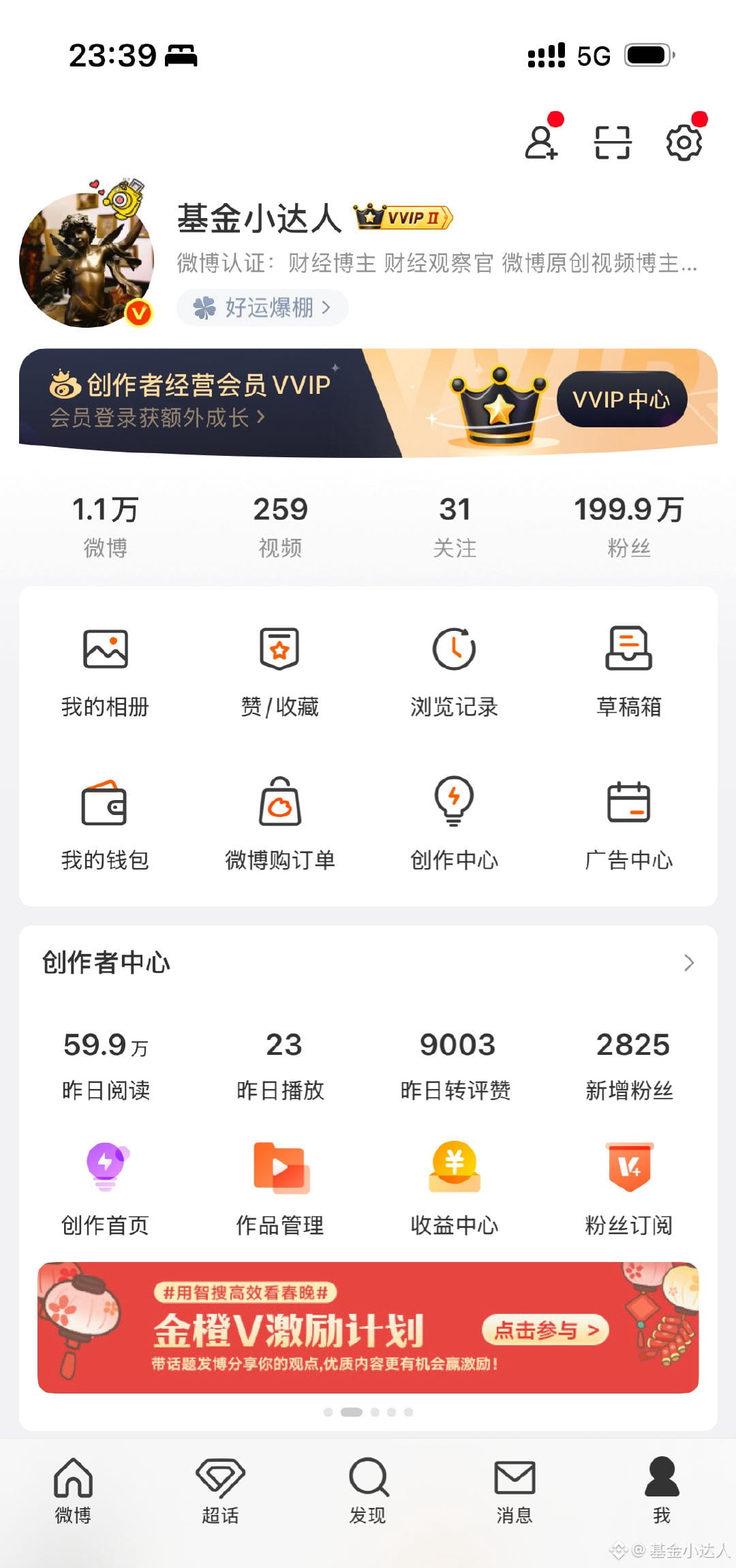736x1568 pixels.
Task: Open the QR code scanner
Action: (x=613, y=142)
